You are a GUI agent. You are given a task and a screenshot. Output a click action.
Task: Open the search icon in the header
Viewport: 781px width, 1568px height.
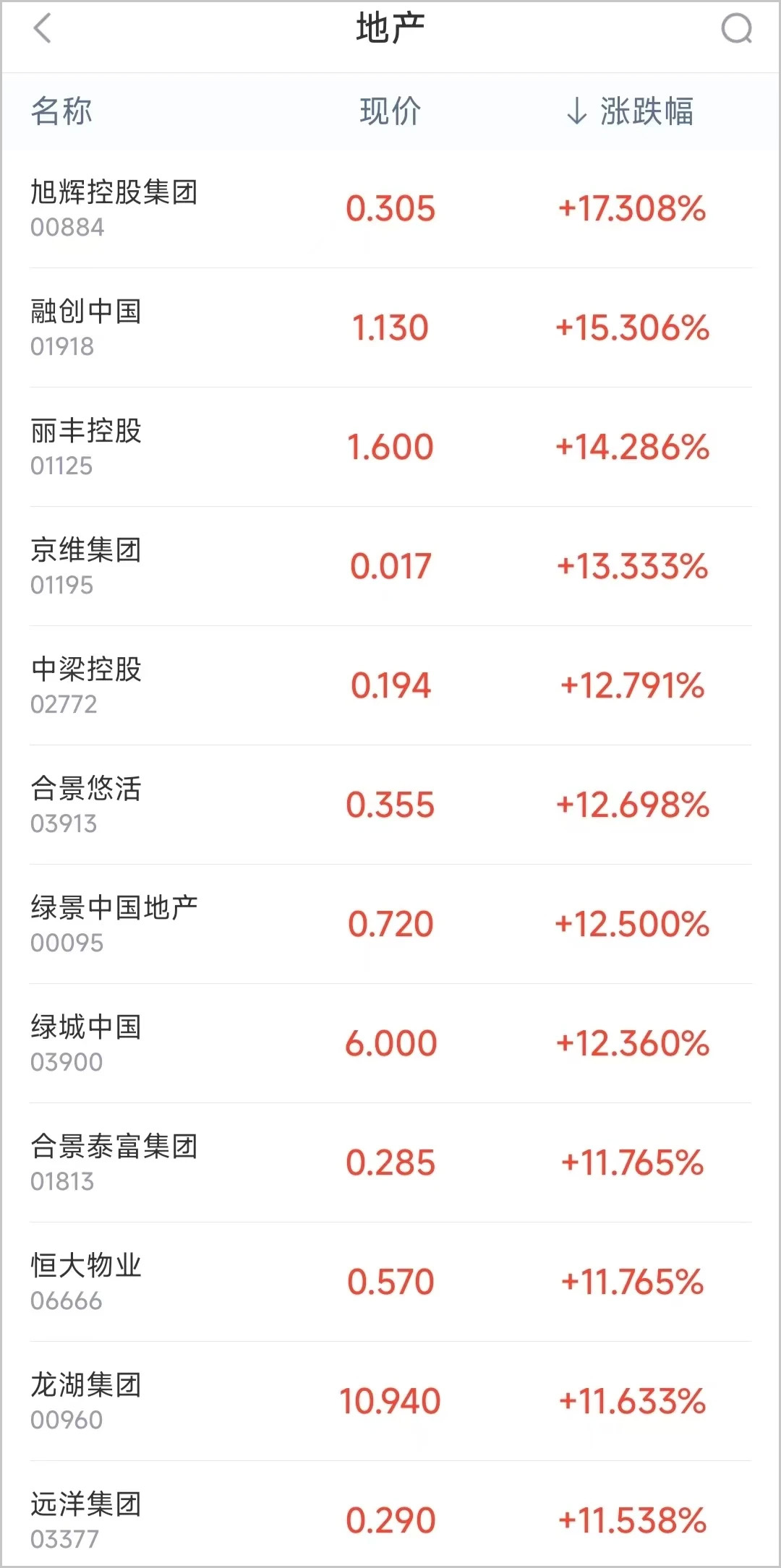[737, 29]
